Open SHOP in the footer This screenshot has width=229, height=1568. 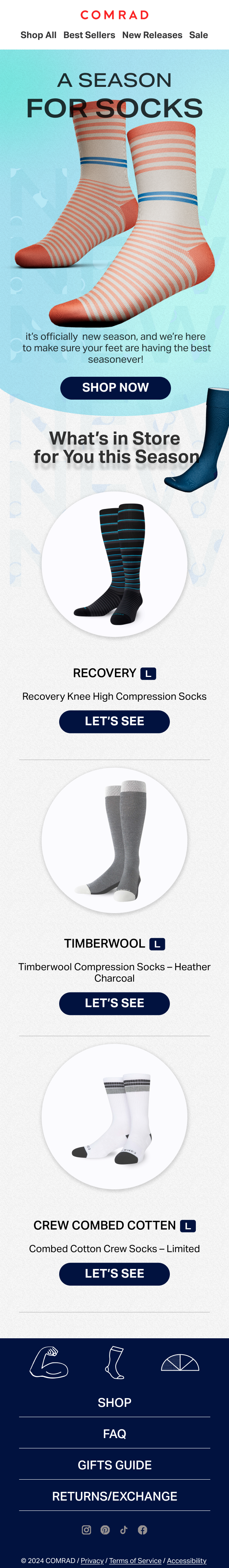coord(114,1402)
